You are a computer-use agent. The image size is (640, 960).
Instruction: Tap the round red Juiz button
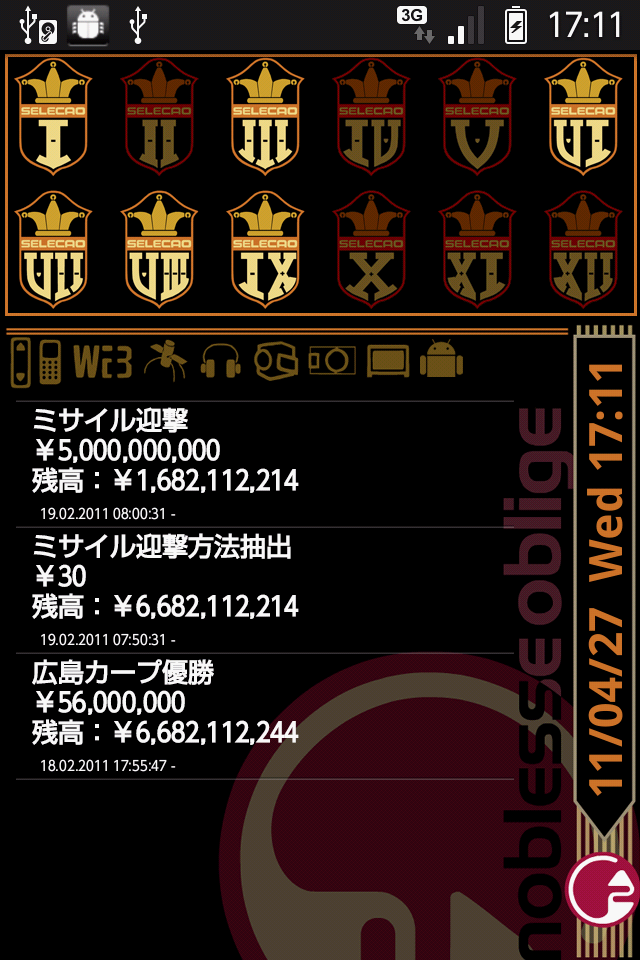602,889
